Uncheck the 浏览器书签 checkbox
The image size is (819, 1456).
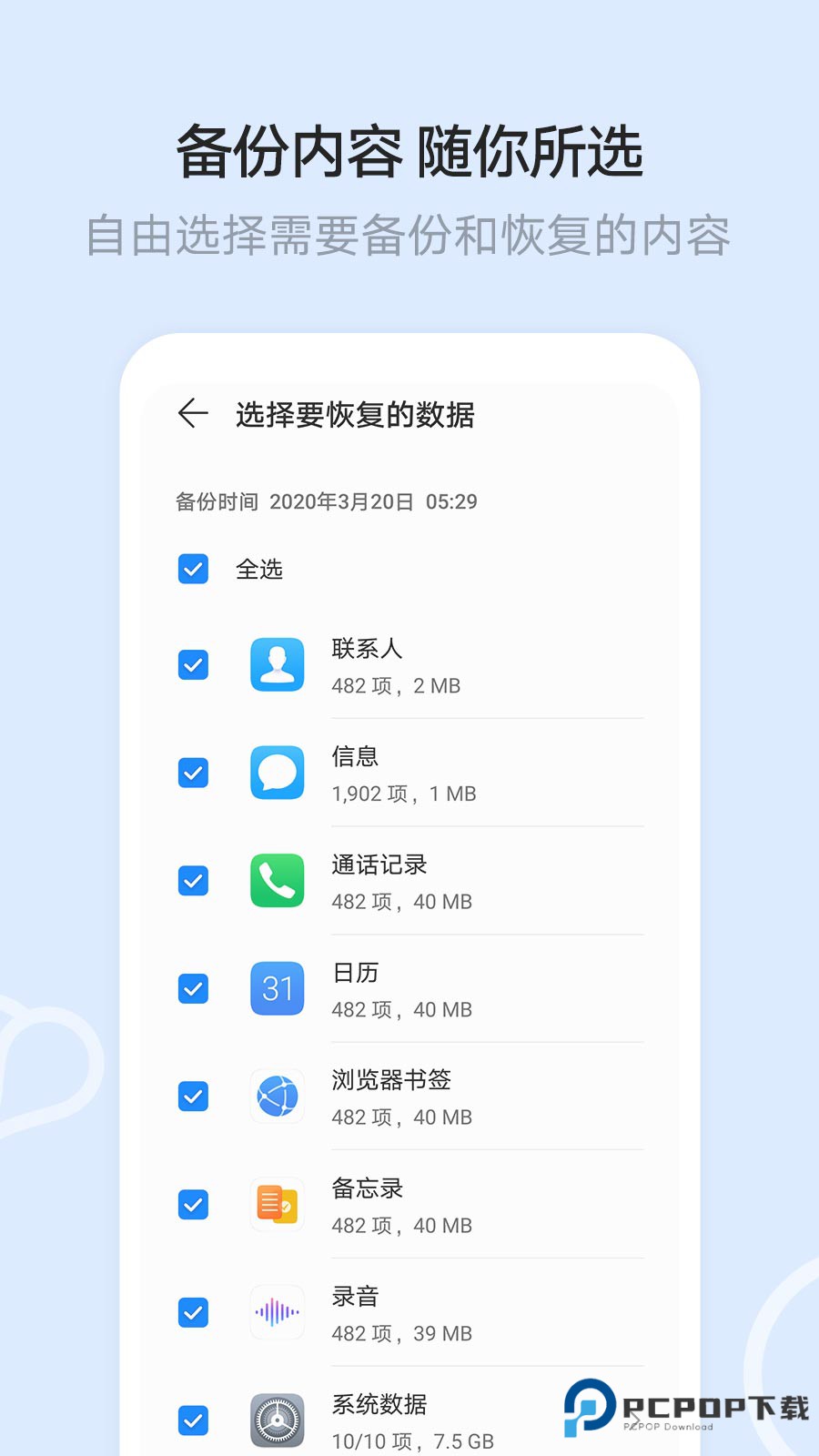click(x=192, y=1097)
